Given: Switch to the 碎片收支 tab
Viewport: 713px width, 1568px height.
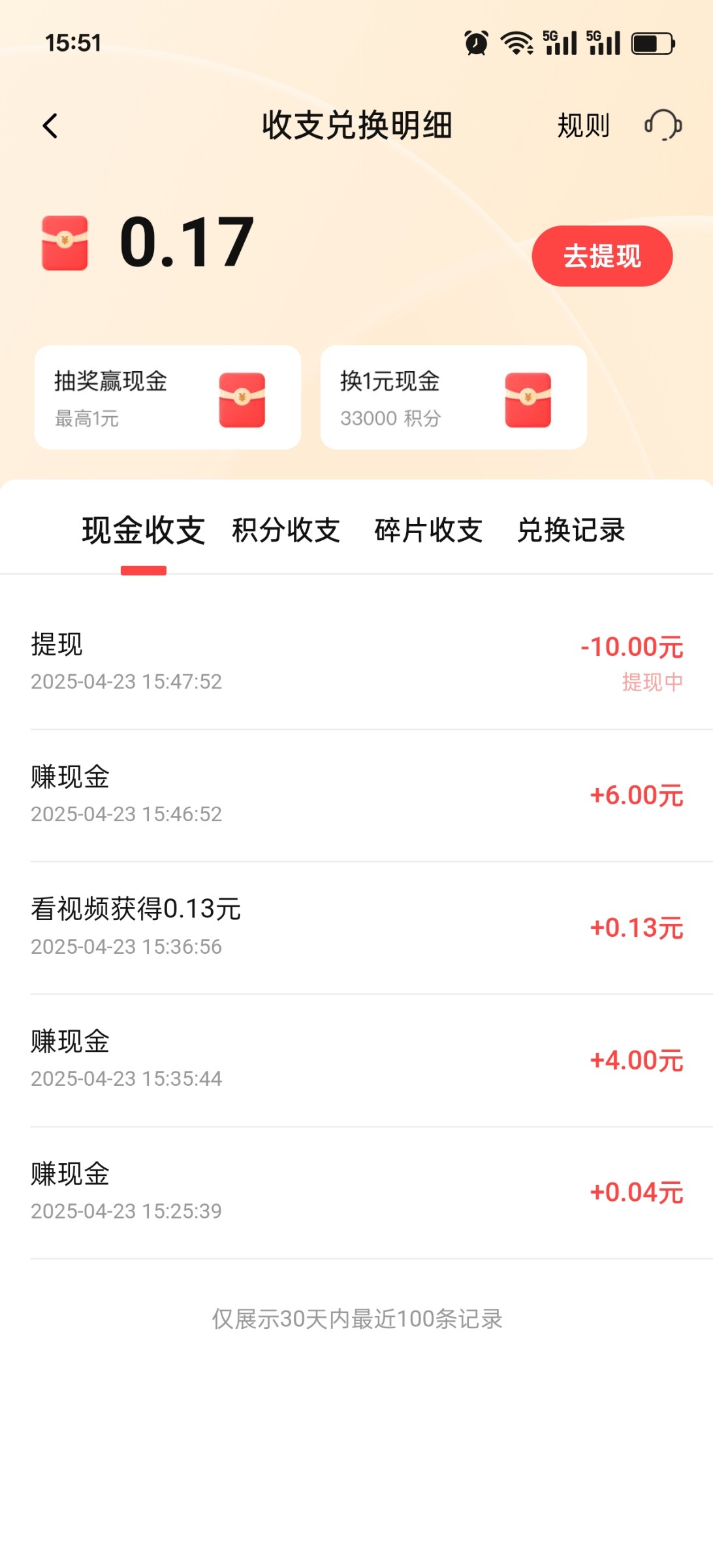Looking at the screenshot, I should pyautogui.click(x=428, y=530).
